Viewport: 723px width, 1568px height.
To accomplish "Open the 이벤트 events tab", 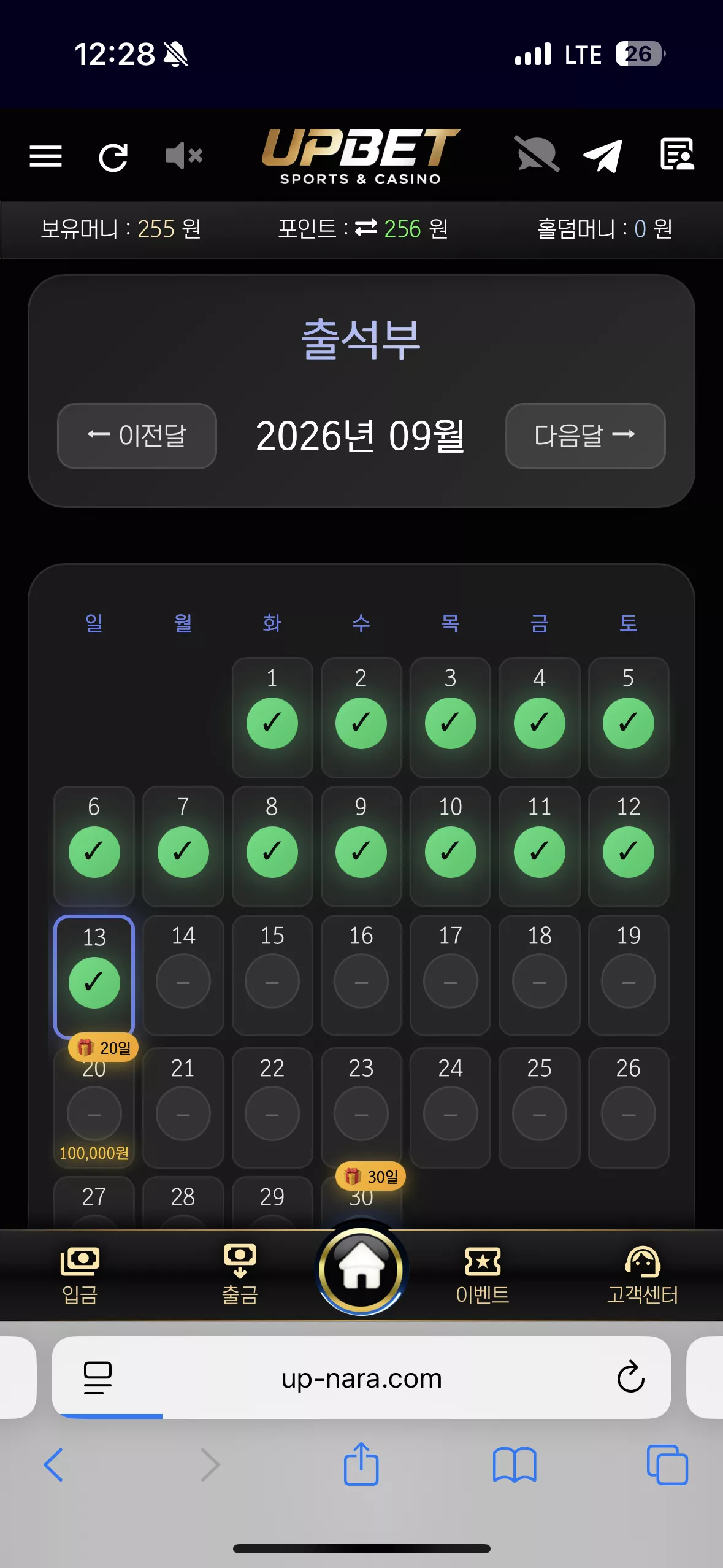I will [x=483, y=1275].
